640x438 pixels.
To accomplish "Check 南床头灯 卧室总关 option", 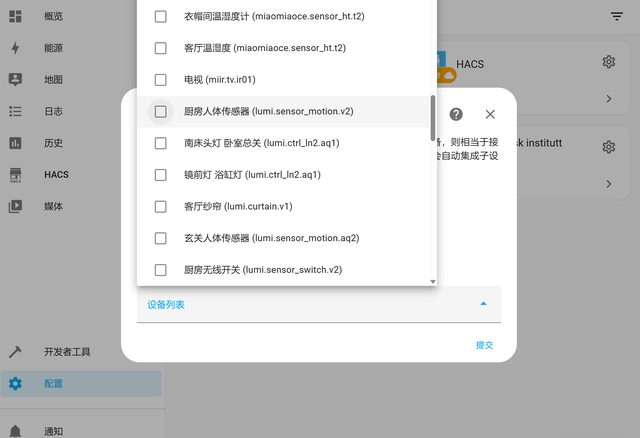I will pyautogui.click(x=160, y=143).
